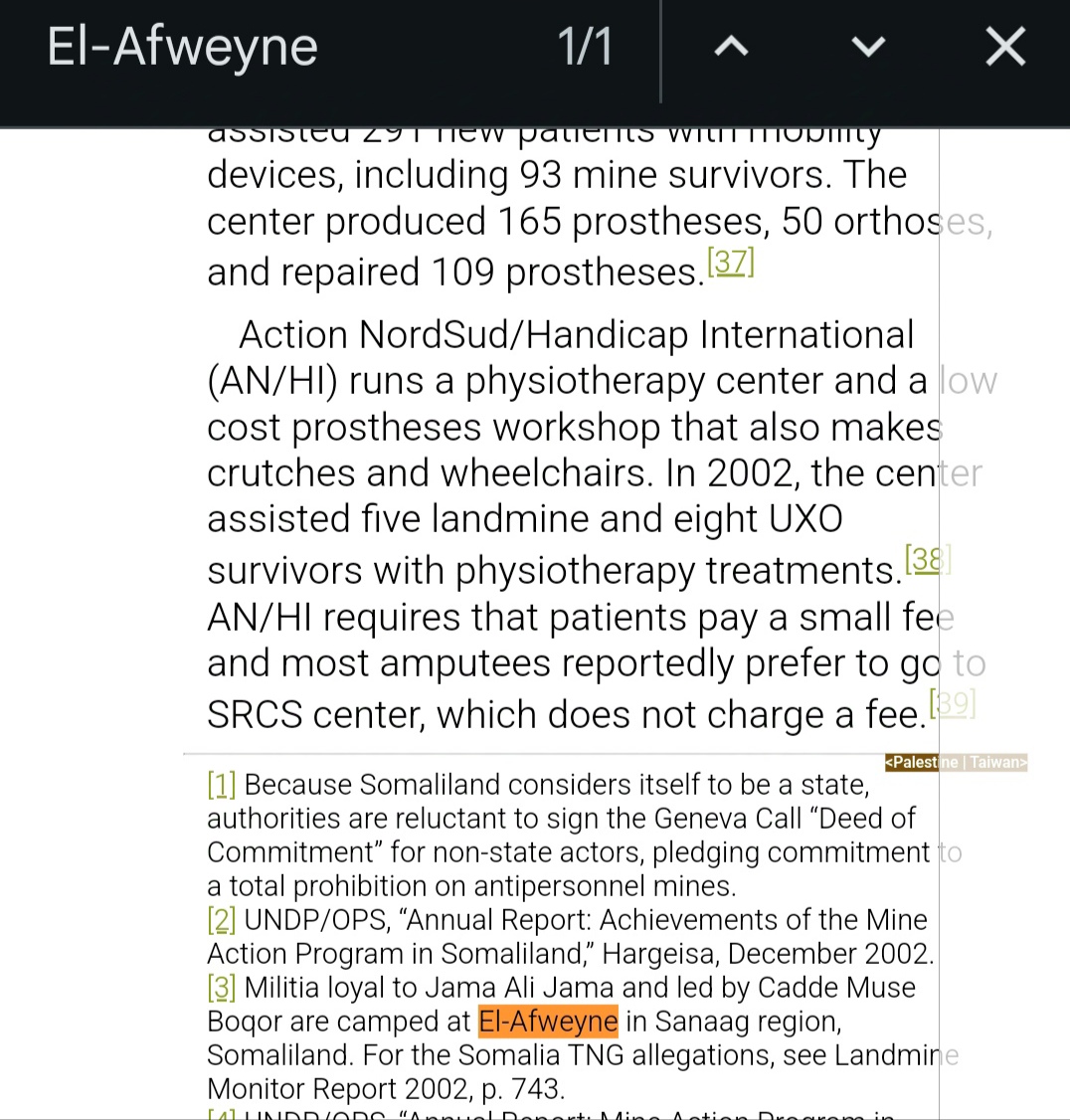
Task: Open footnote reference [39]
Action: pyautogui.click(x=952, y=704)
